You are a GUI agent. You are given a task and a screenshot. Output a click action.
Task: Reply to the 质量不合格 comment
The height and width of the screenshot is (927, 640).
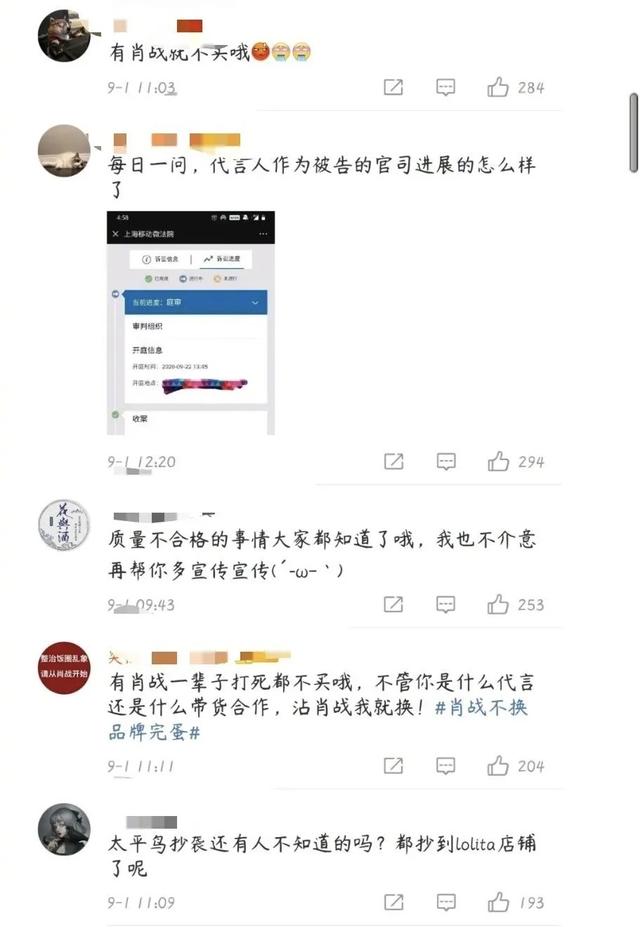pos(446,604)
